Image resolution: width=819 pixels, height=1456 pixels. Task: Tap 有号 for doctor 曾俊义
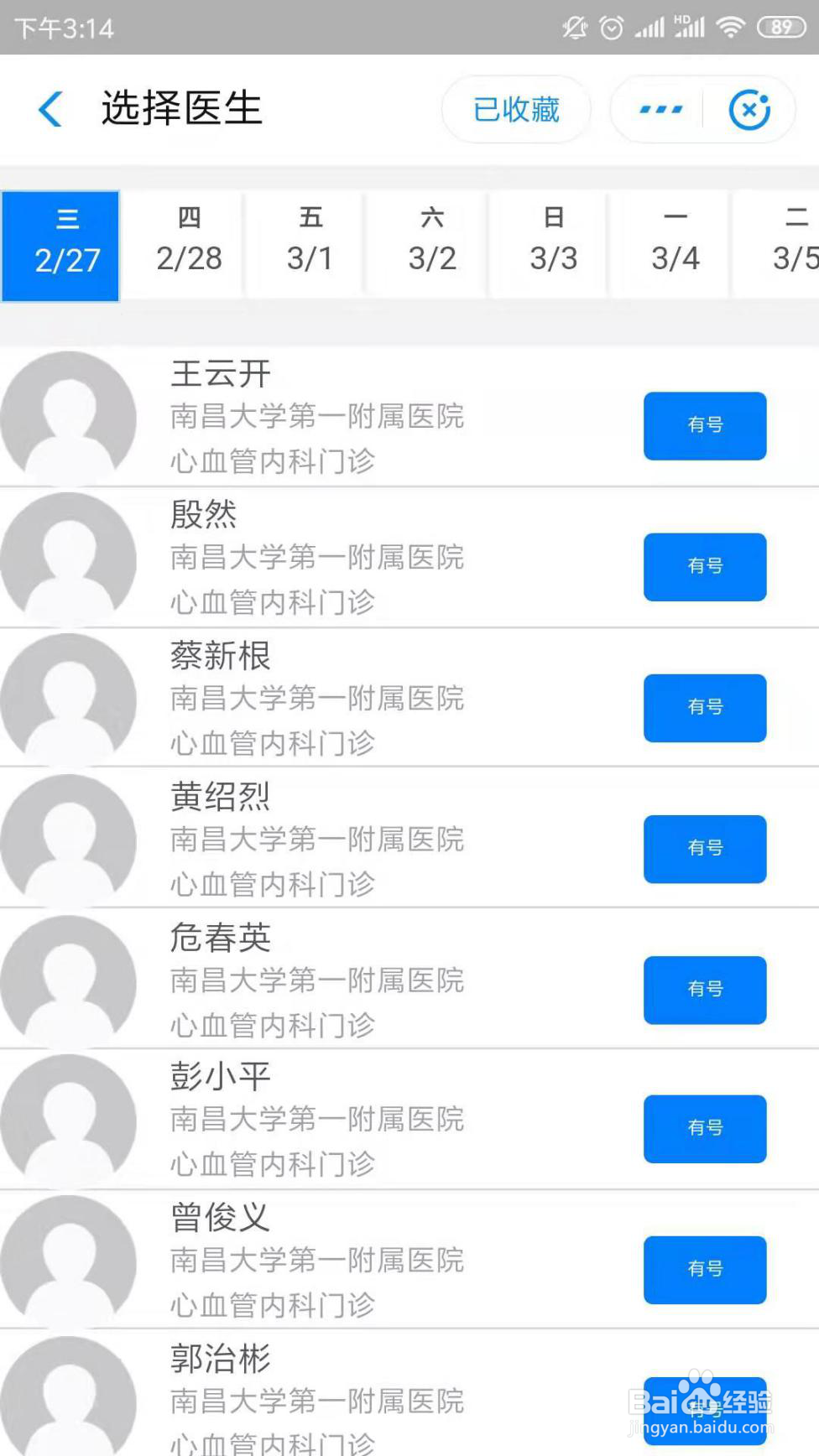point(704,1270)
